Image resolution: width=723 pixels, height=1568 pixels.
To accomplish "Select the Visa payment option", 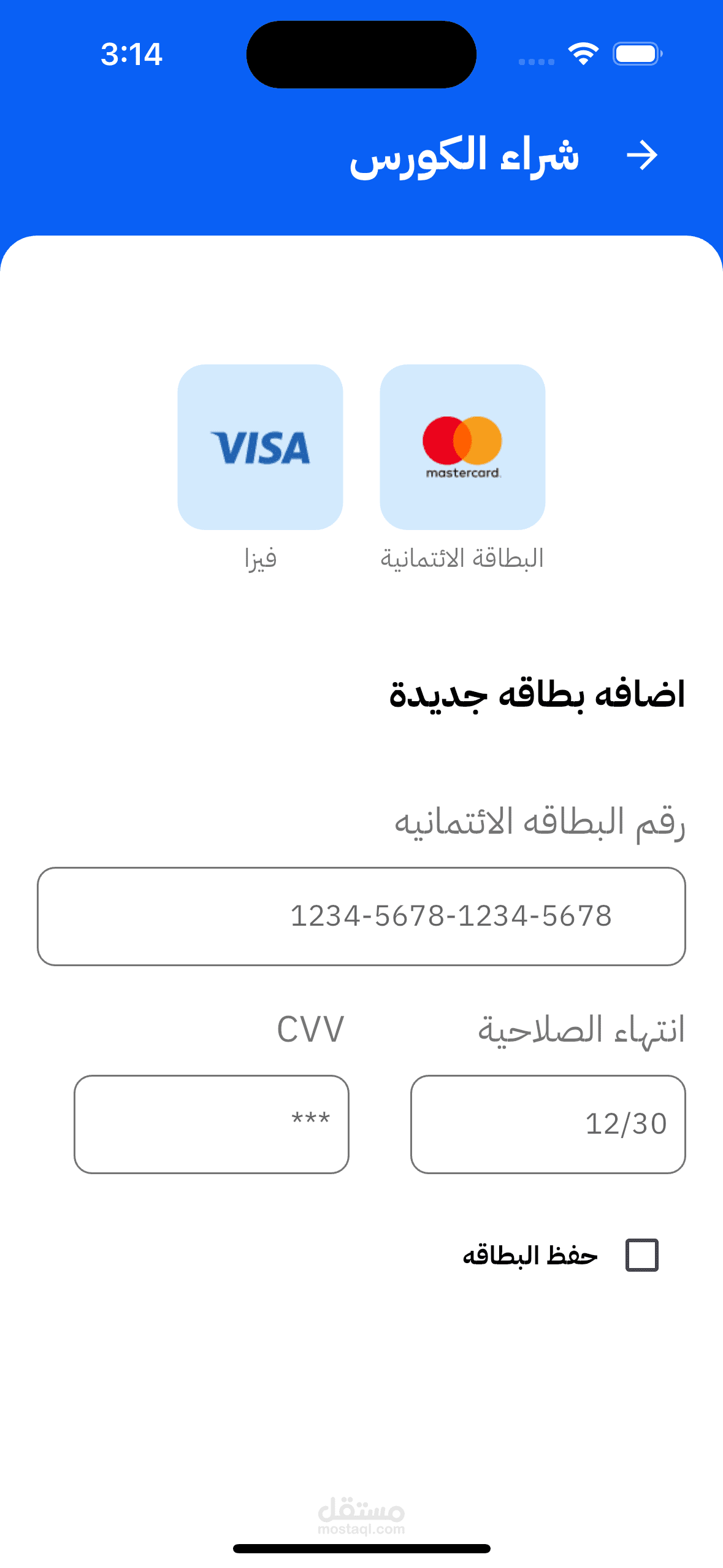I will (x=260, y=447).
